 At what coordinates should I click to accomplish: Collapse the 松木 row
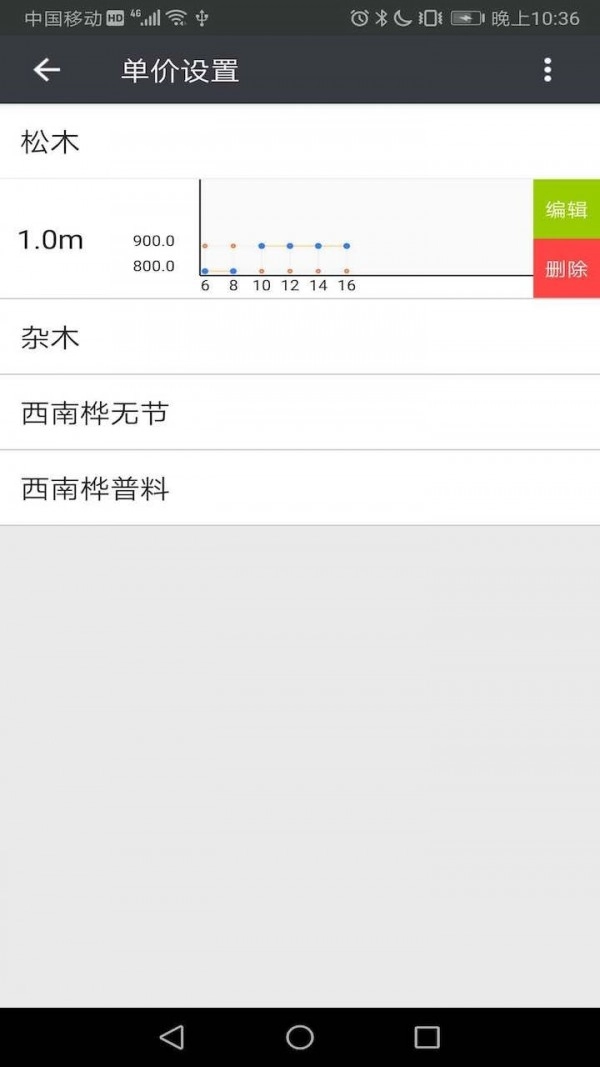(300, 142)
